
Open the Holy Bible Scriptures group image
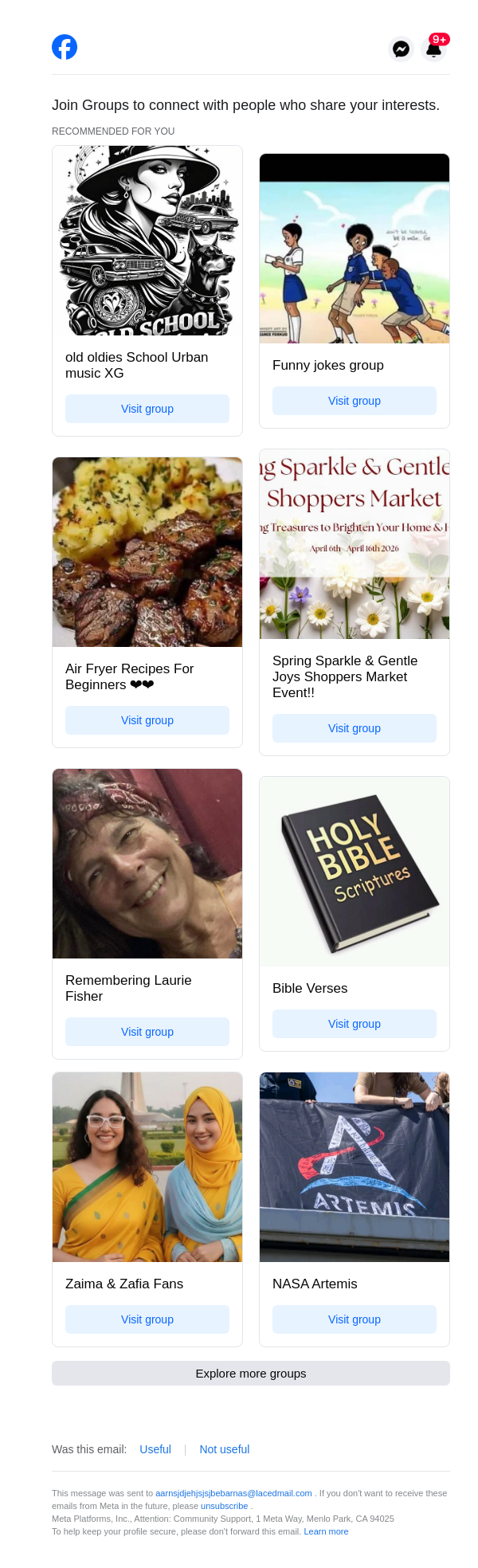(x=355, y=872)
